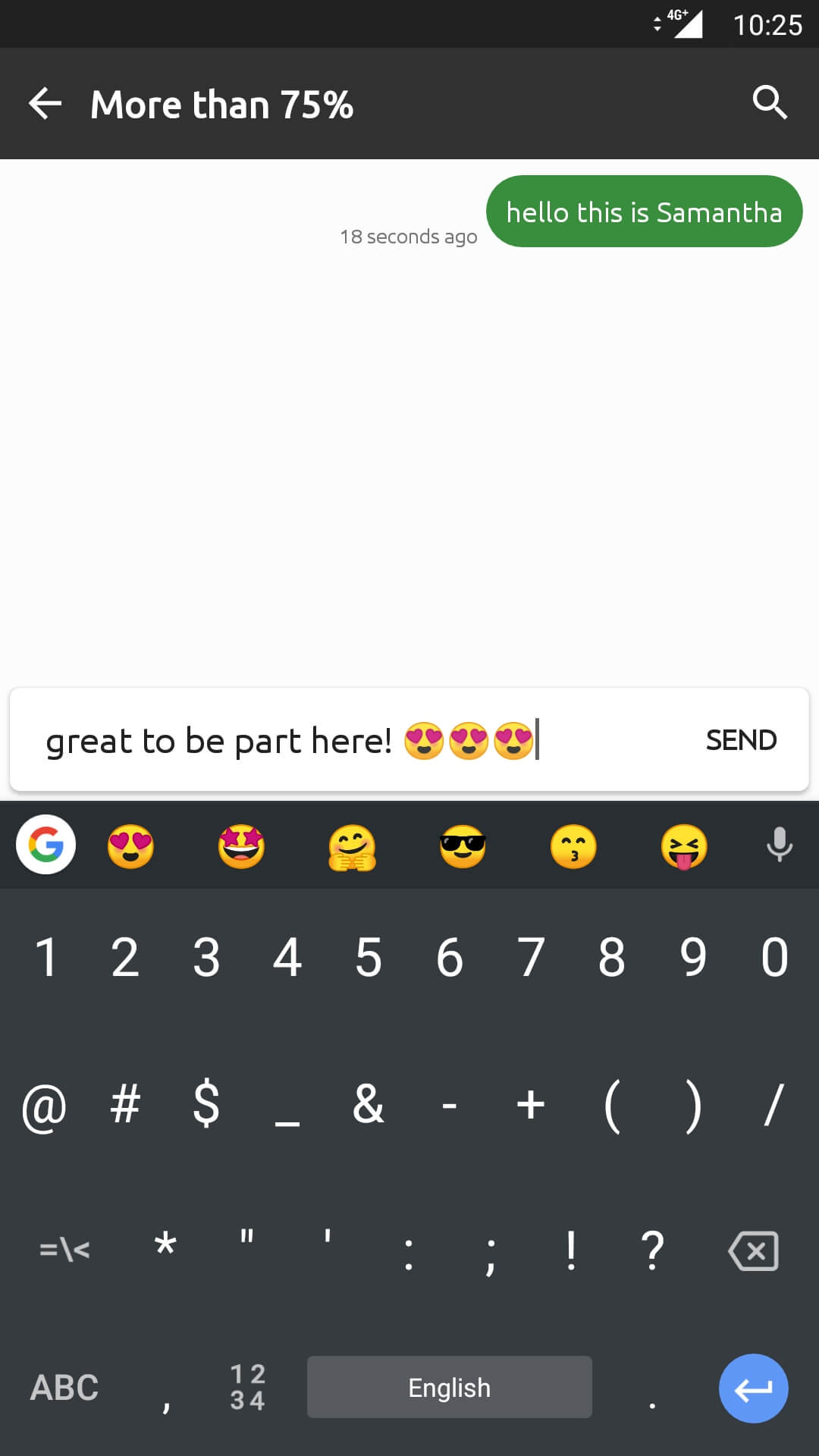
Task: Insert the hugging face emoji suggestion
Action: point(352,846)
